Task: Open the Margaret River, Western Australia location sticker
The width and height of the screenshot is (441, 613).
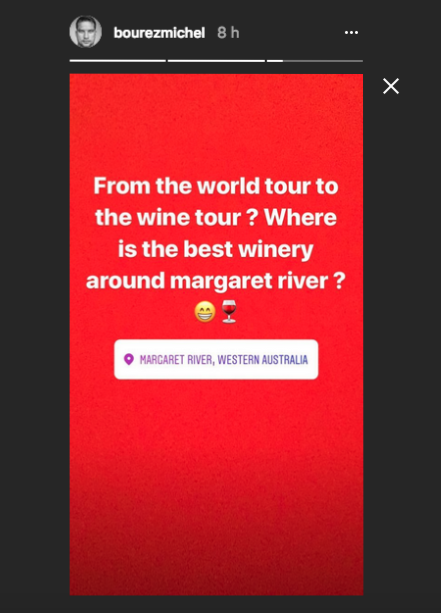Action: (216, 359)
